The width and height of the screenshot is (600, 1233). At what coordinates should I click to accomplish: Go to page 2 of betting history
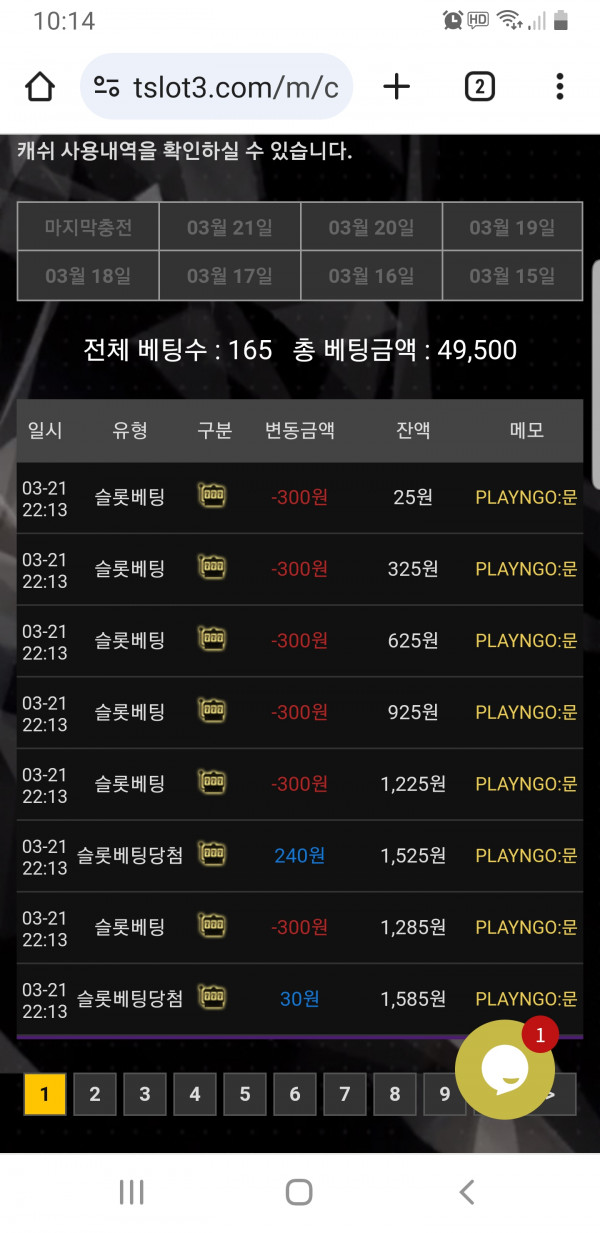click(x=95, y=1094)
